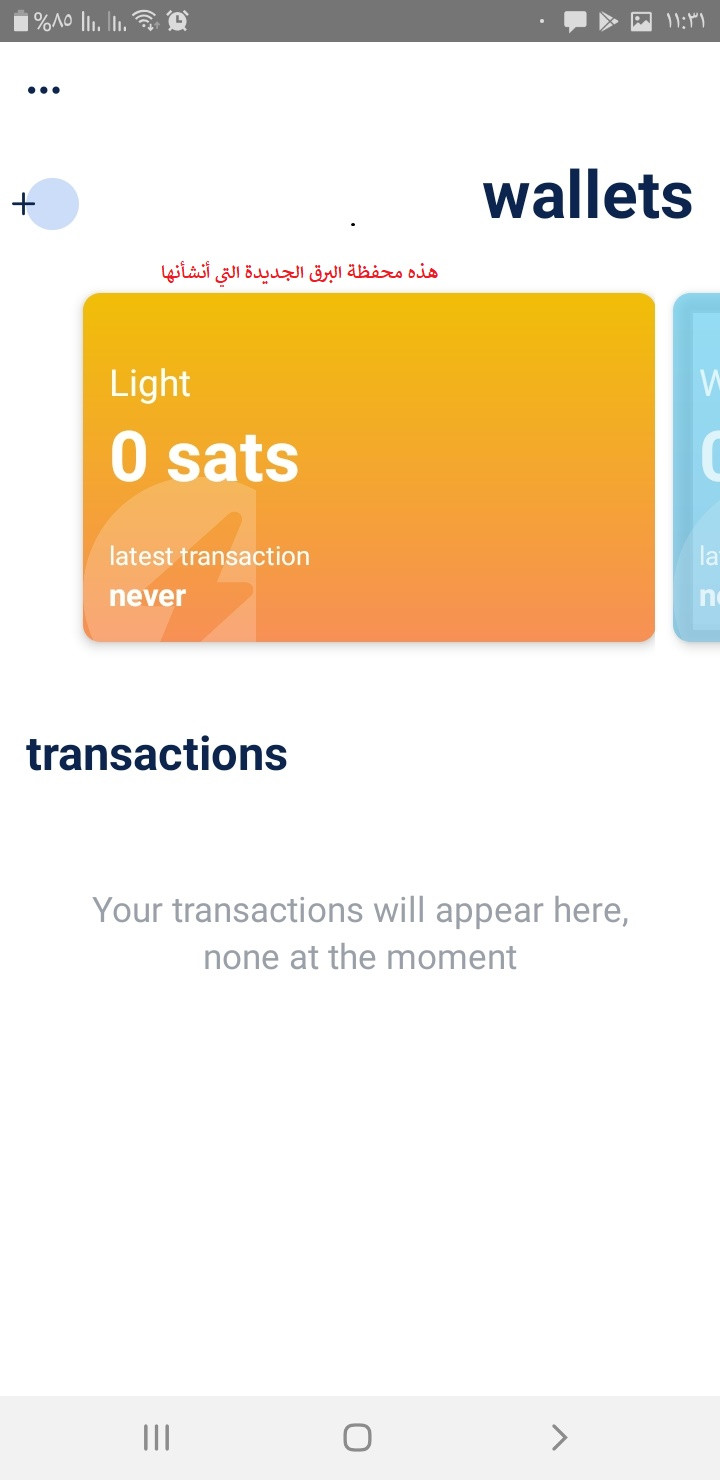
Task: Open the partially visible blue wallet card
Action: (697, 467)
